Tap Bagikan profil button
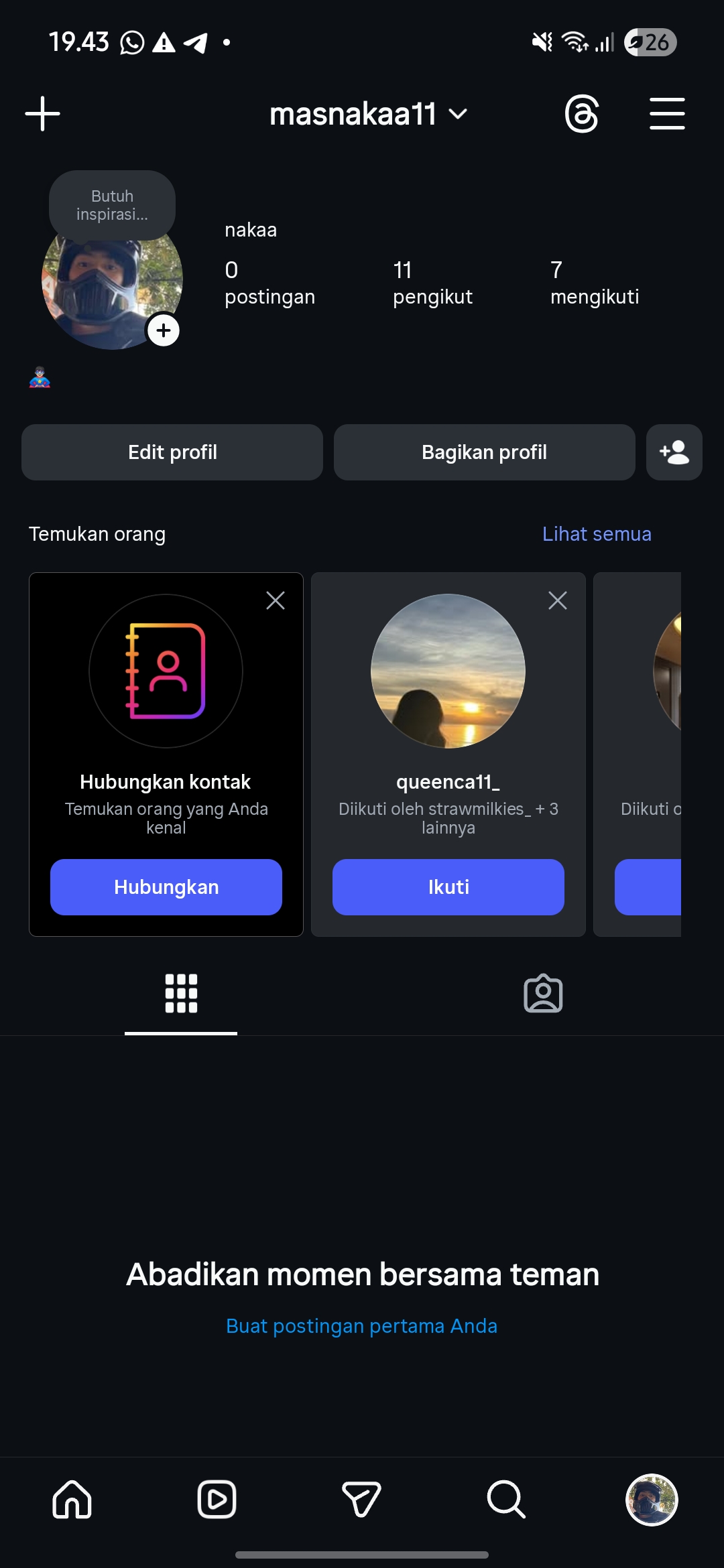Viewport: 724px width, 1568px height. tap(484, 452)
